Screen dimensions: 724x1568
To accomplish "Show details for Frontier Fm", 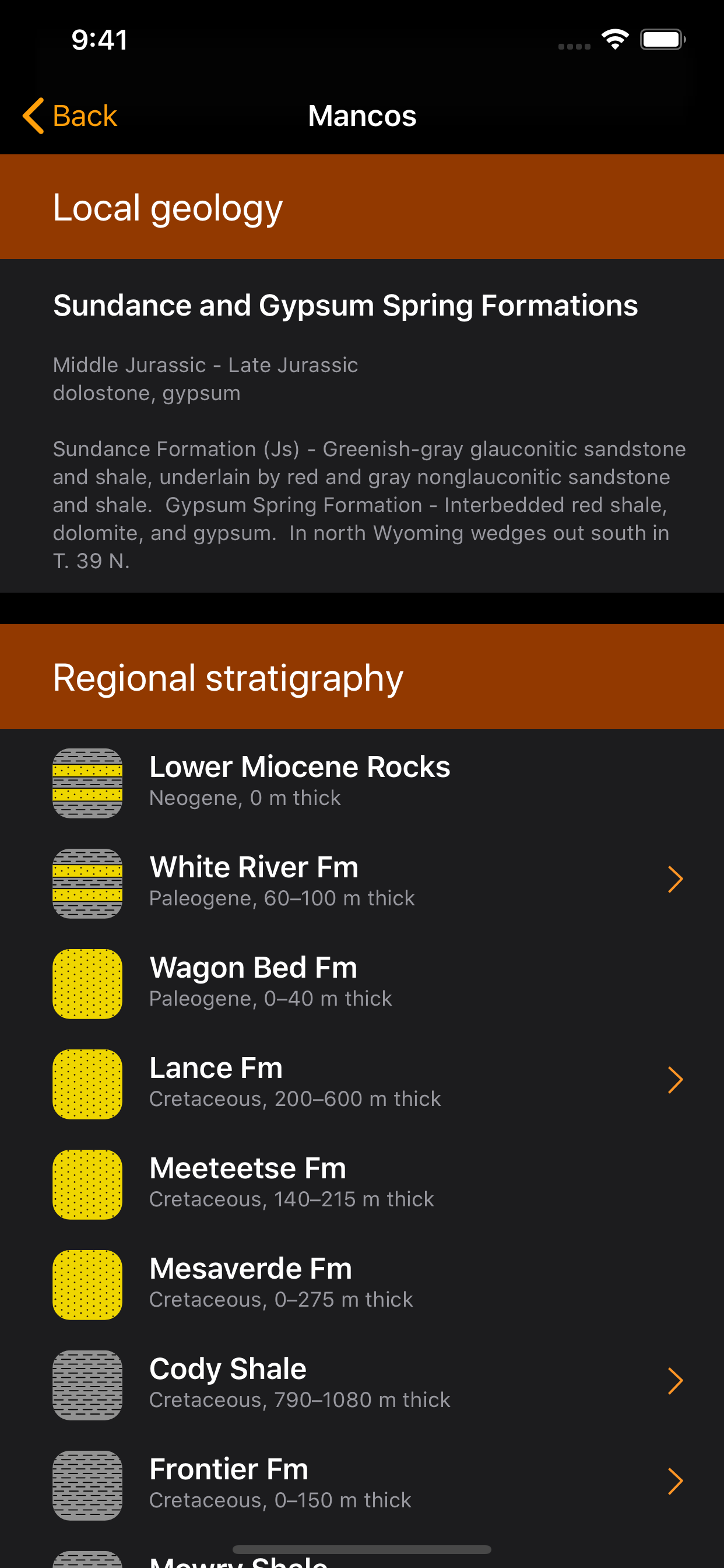I will [x=361, y=1483].
